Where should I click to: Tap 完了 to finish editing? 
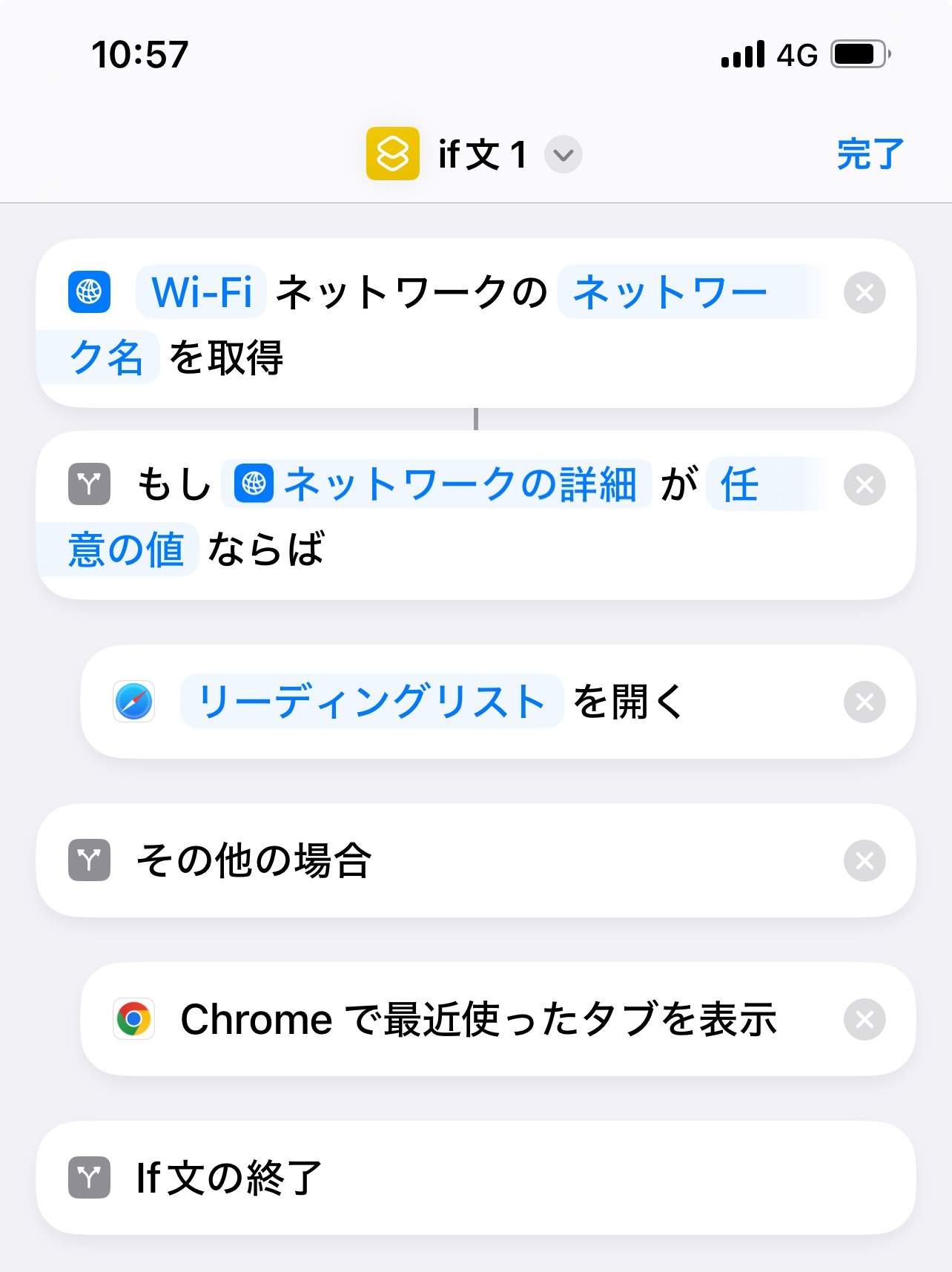pyautogui.click(x=870, y=154)
